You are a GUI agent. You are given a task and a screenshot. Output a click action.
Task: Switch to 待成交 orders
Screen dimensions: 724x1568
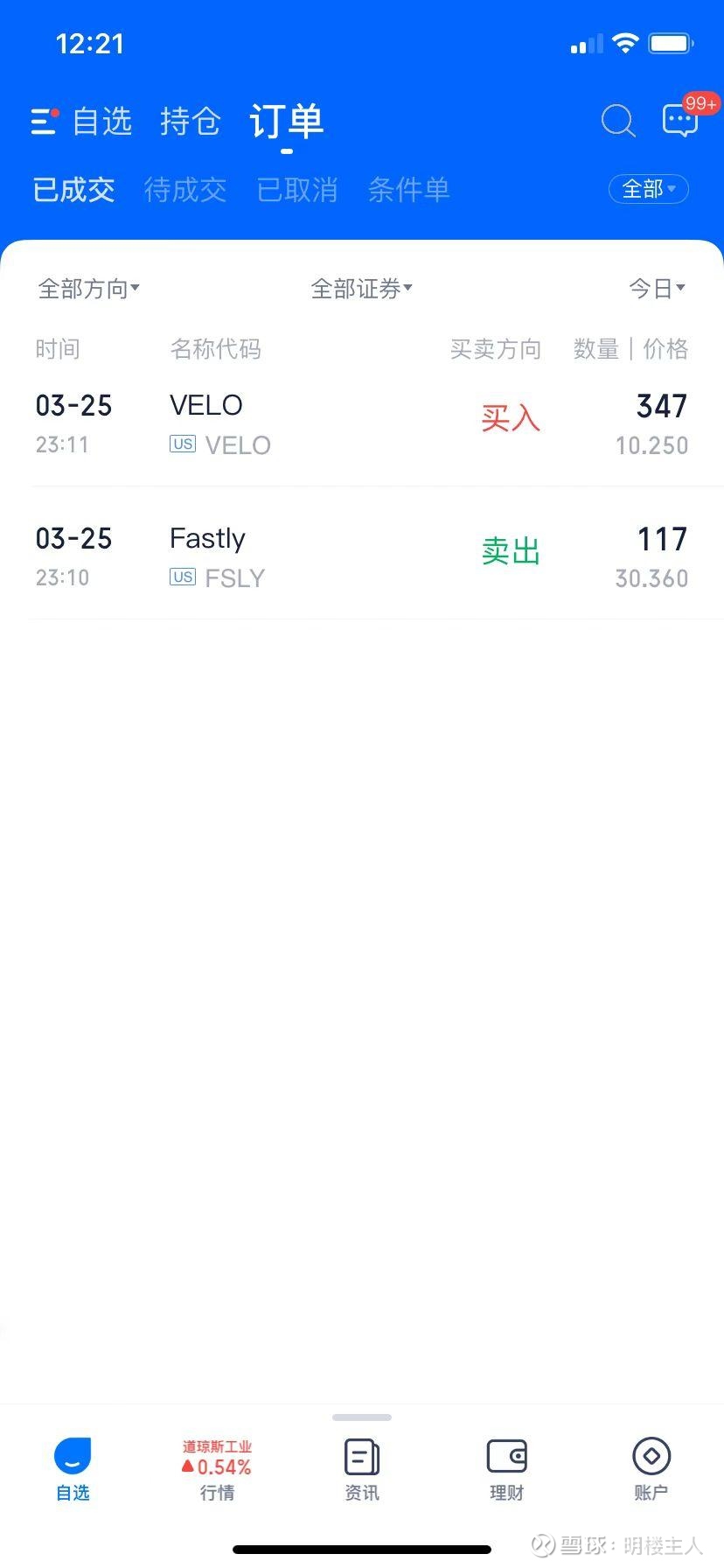pyautogui.click(x=185, y=190)
